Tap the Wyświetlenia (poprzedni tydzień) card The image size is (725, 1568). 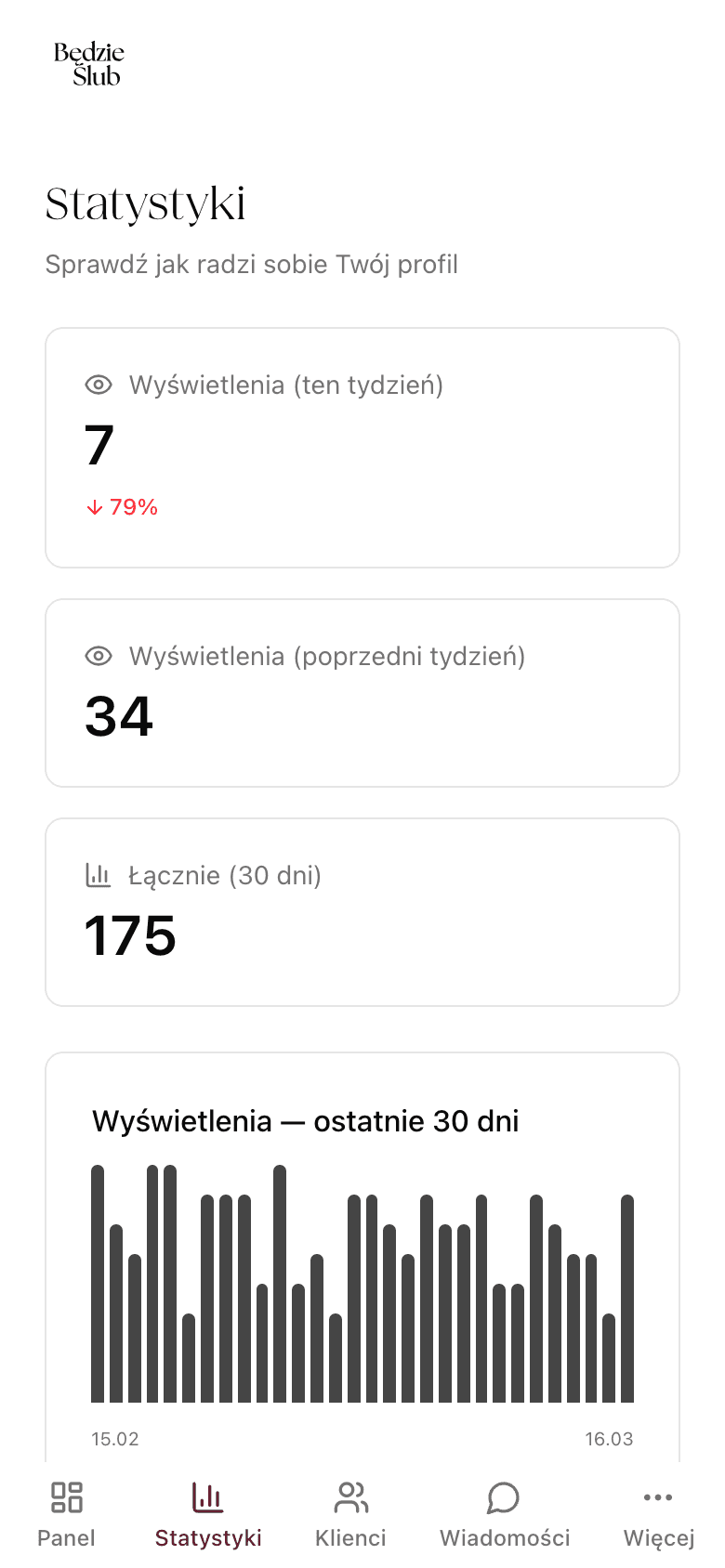coord(362,691)
